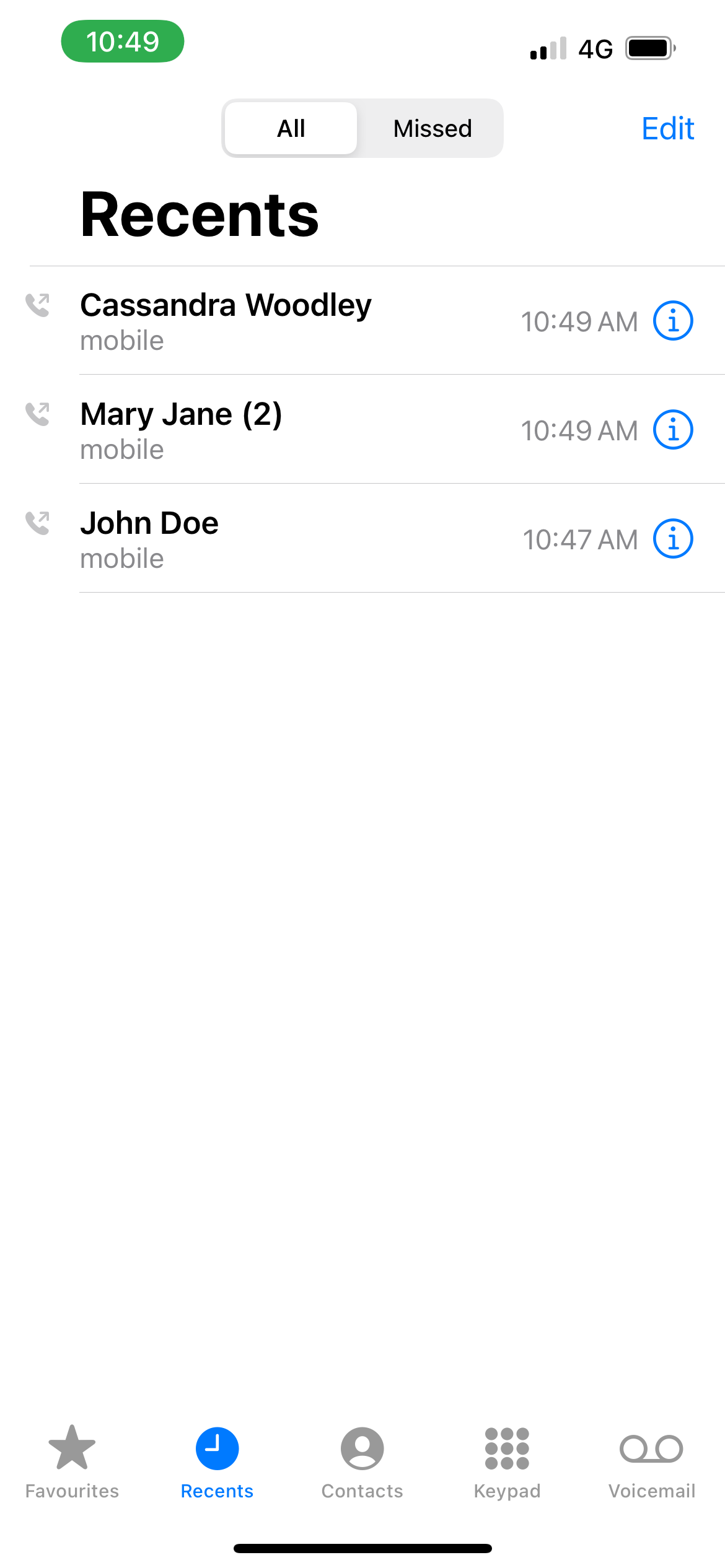The image size is (725, 1568).
Task: Tap the info icon next to John Doe
Action: point(674,539)
